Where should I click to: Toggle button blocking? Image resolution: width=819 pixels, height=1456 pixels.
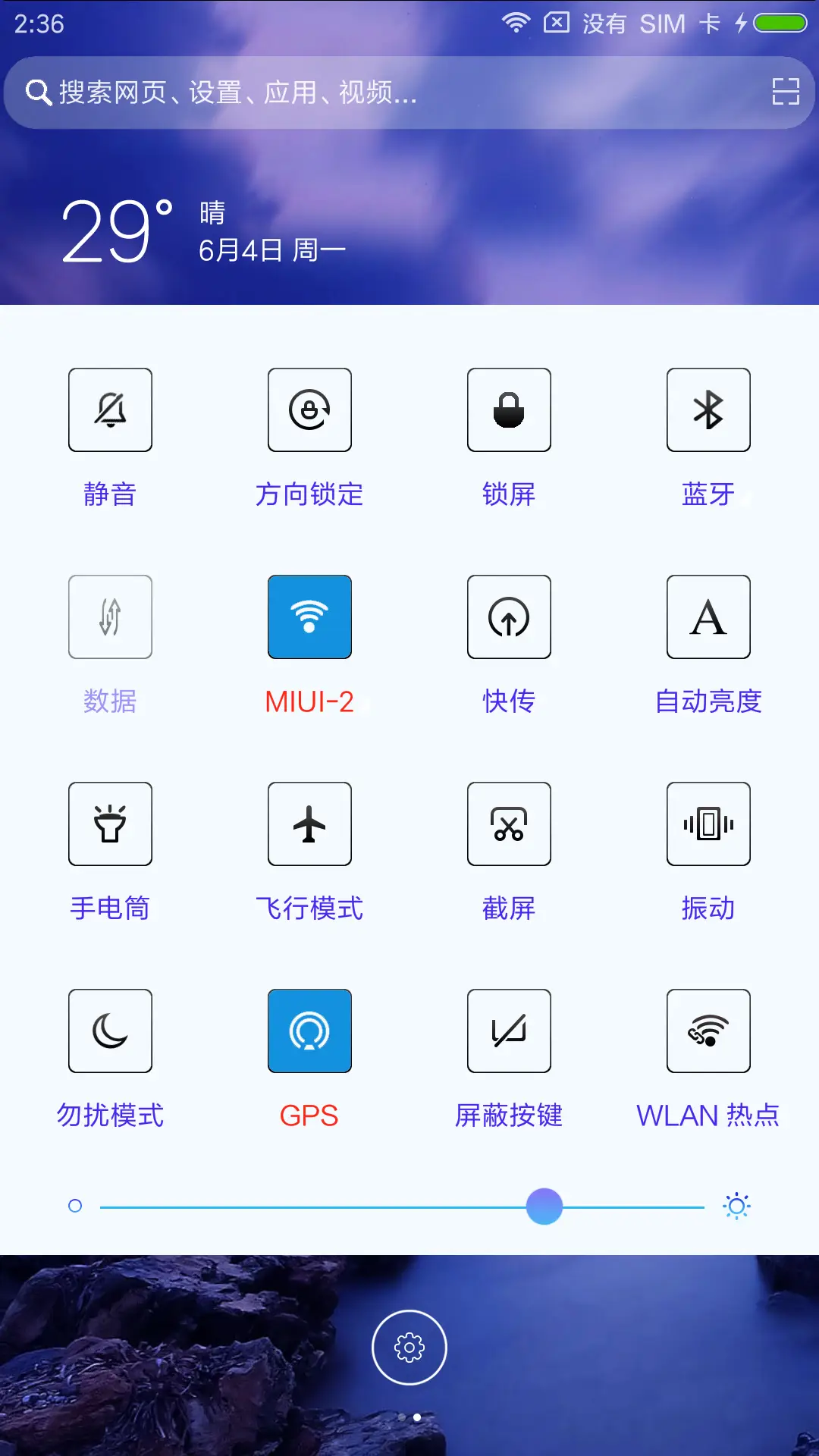[x=509, y=1031]
